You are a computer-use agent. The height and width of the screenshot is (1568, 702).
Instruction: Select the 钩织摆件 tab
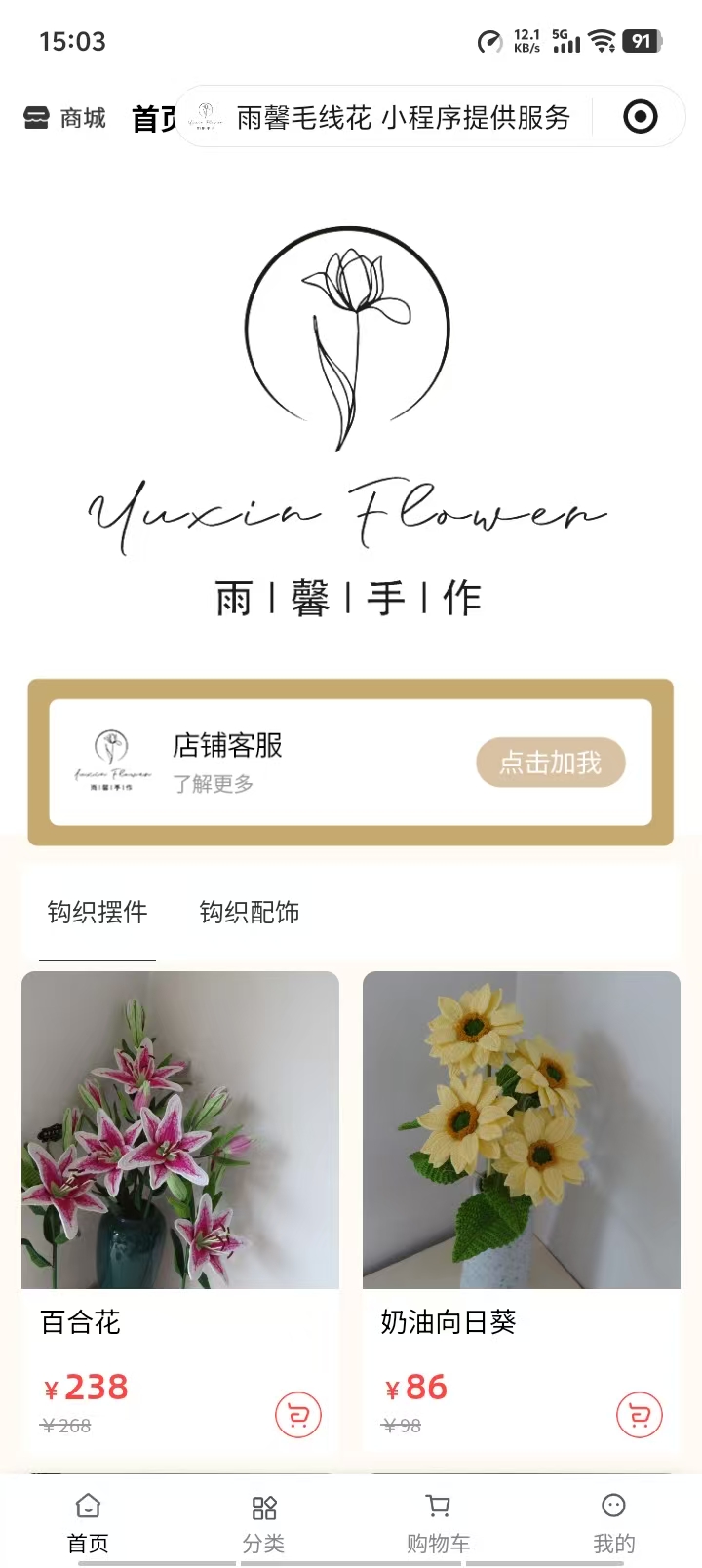click(97, 913)
